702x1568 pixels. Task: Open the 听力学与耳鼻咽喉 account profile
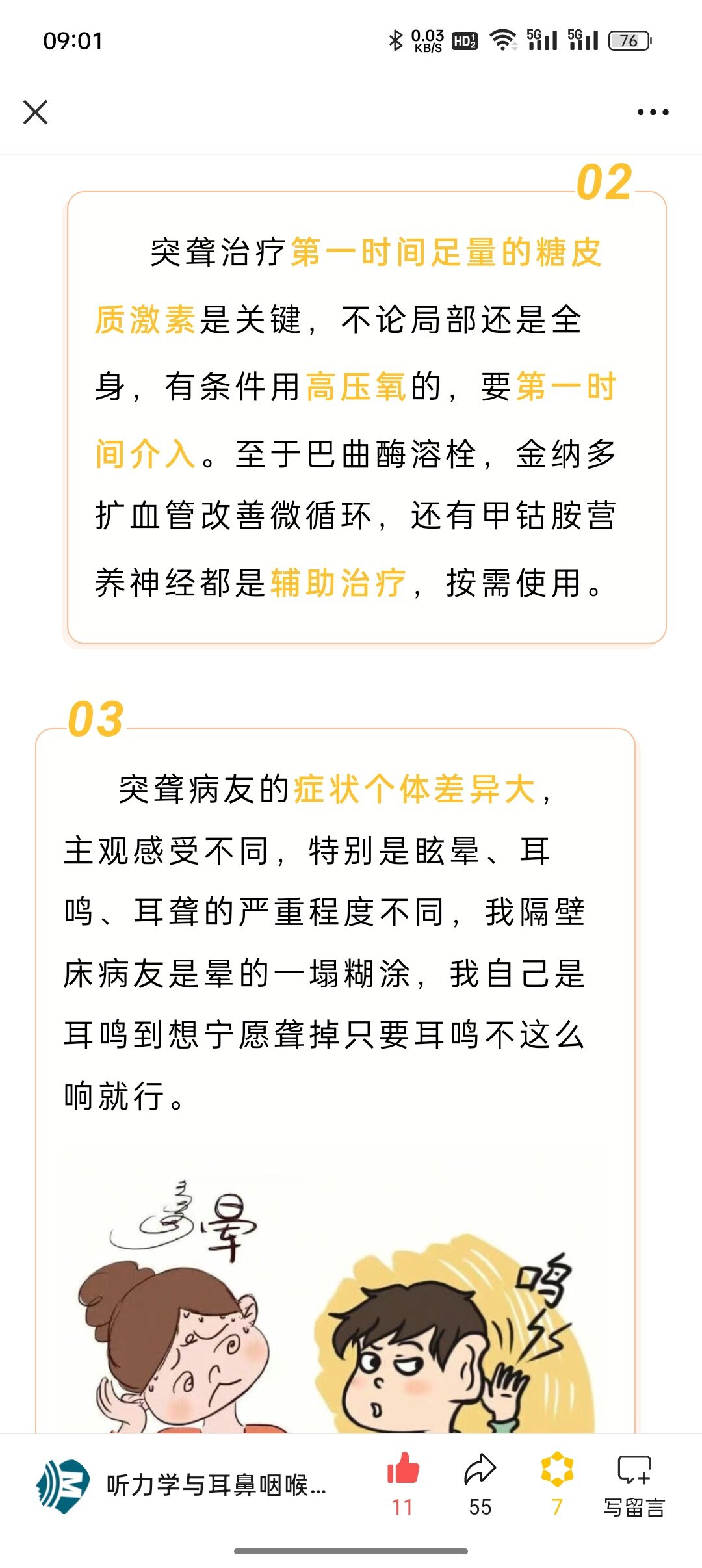[182, 1486]
